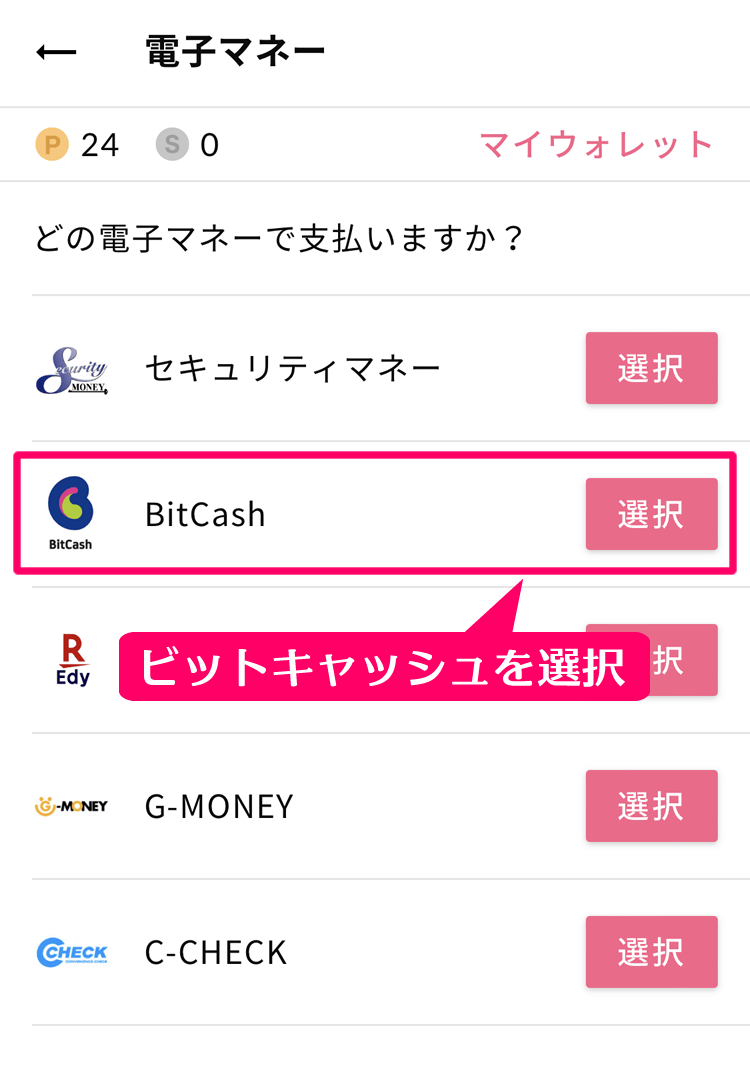The width and height of the screenshot is (750, 1070).
Task: Select セキュリティマネー as payment method
Action: pos(651,368)
